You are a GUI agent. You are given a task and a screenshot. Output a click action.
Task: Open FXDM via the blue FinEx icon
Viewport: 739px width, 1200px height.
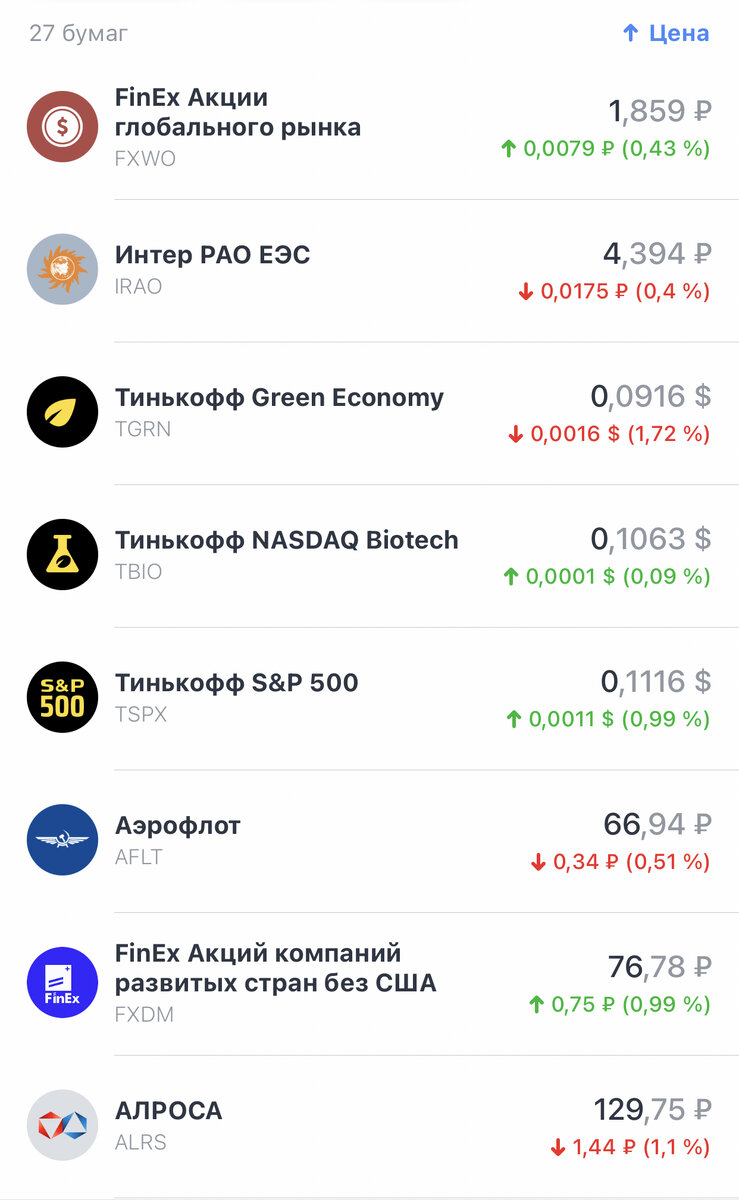(x=62, y=982)
